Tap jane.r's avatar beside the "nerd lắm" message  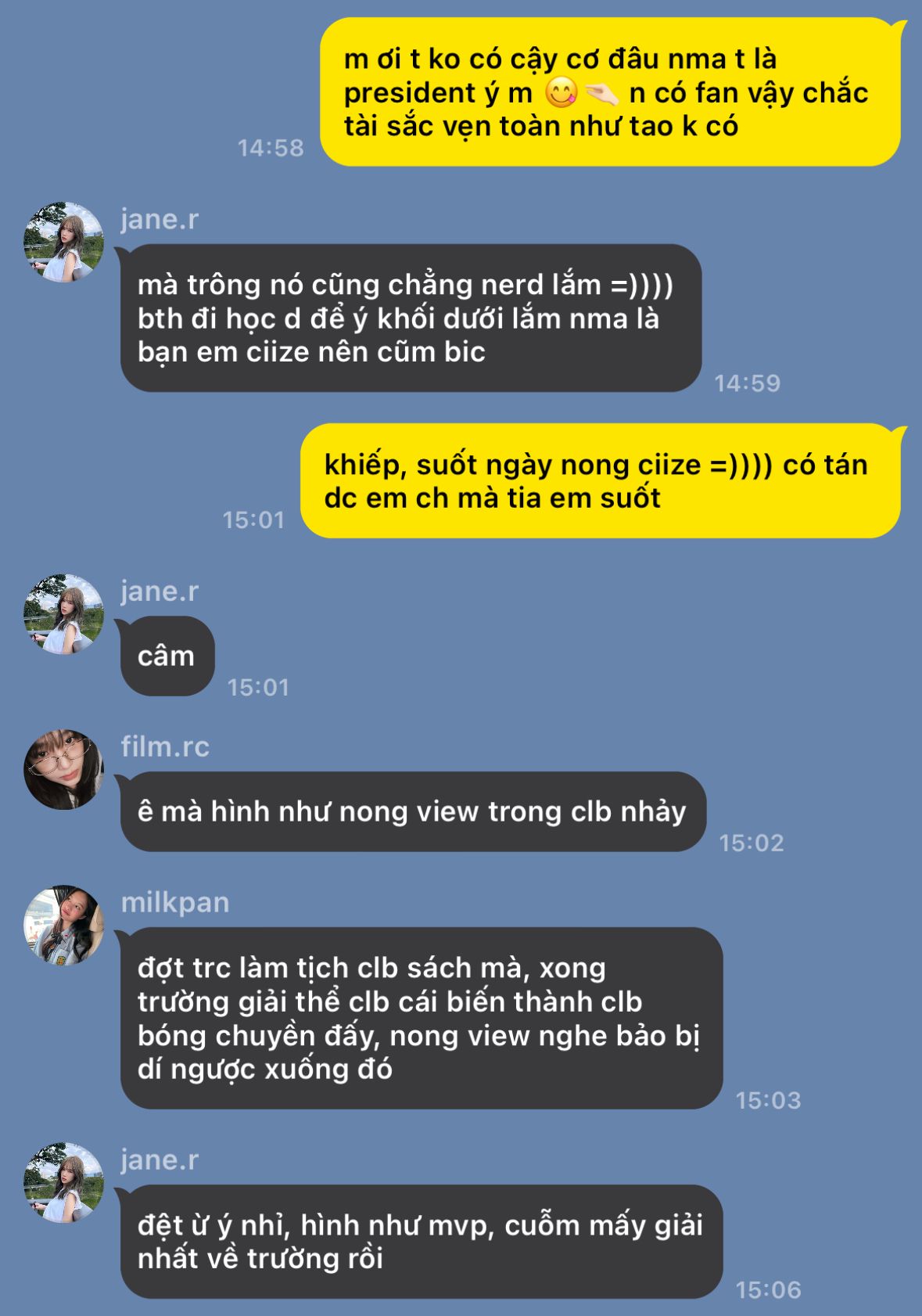[x=63, y=242]
